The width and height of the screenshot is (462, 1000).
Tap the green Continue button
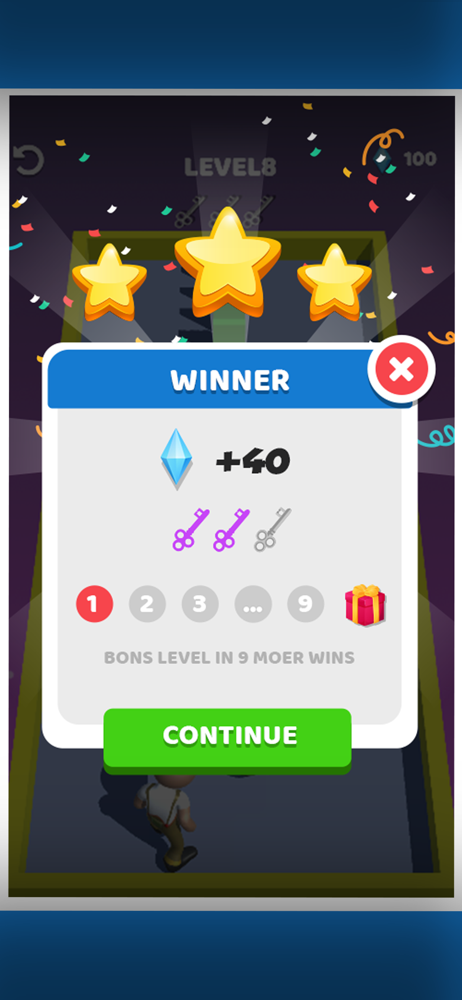227,739
